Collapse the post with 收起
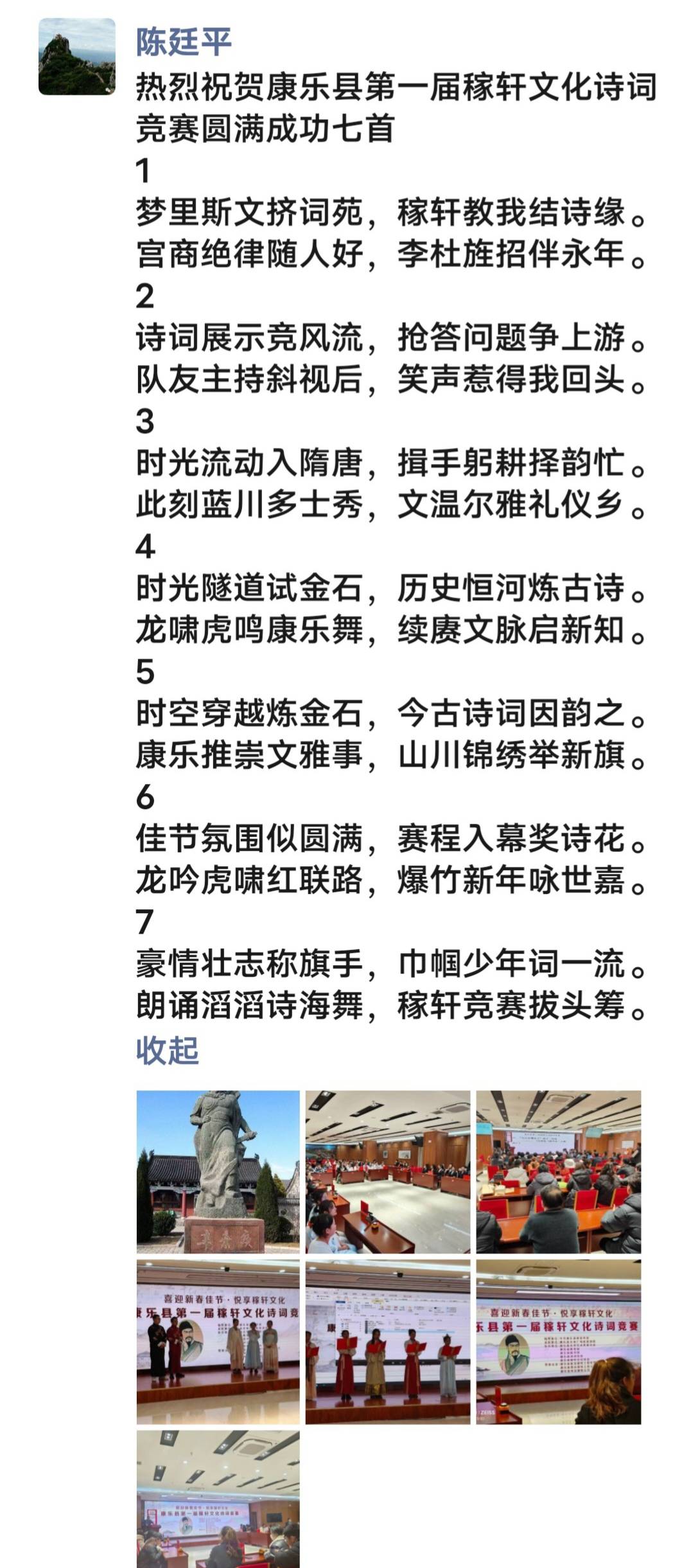691x1568 pixels. point(167,1051)
